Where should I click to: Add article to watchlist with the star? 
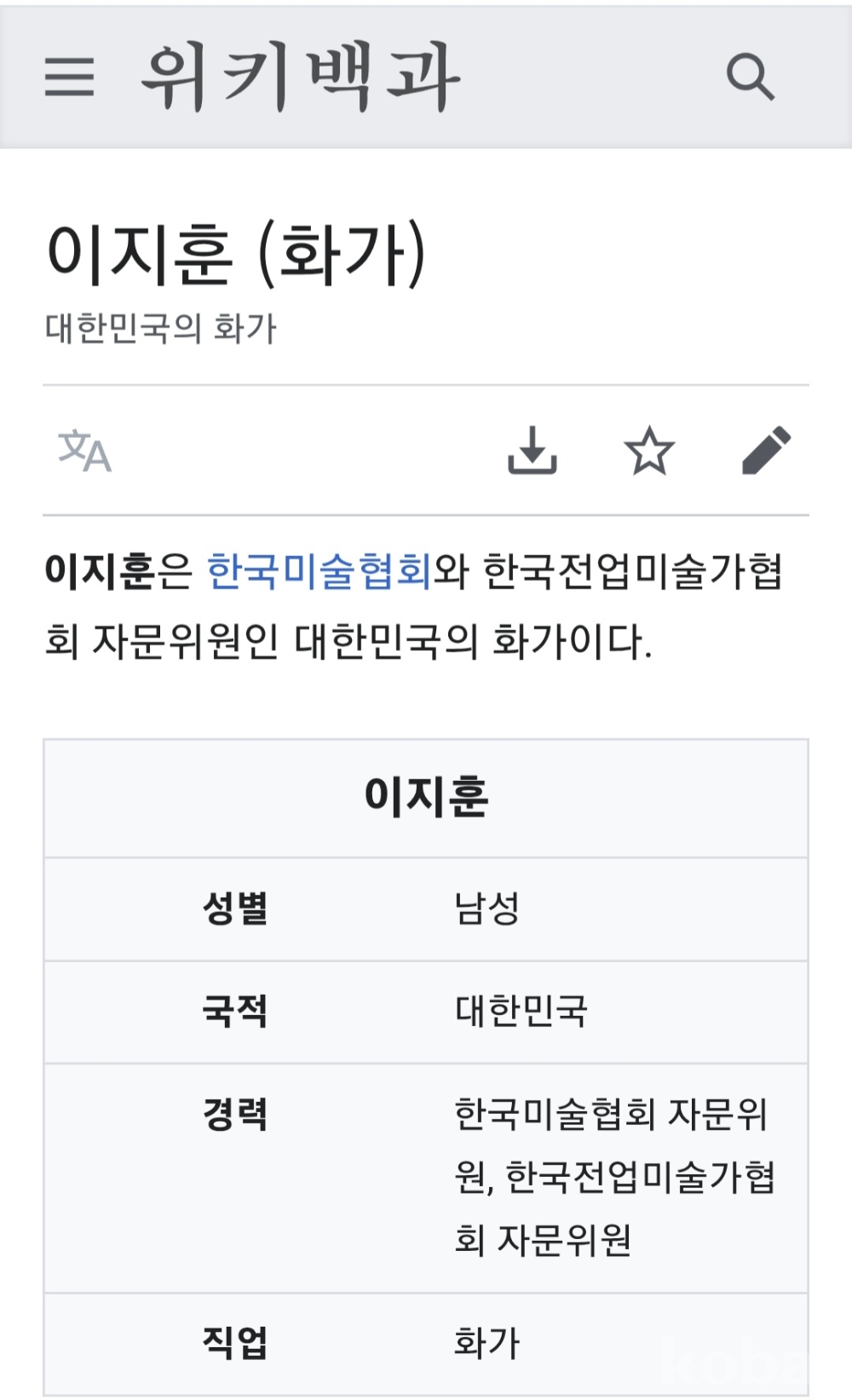[x=649, y=450]
